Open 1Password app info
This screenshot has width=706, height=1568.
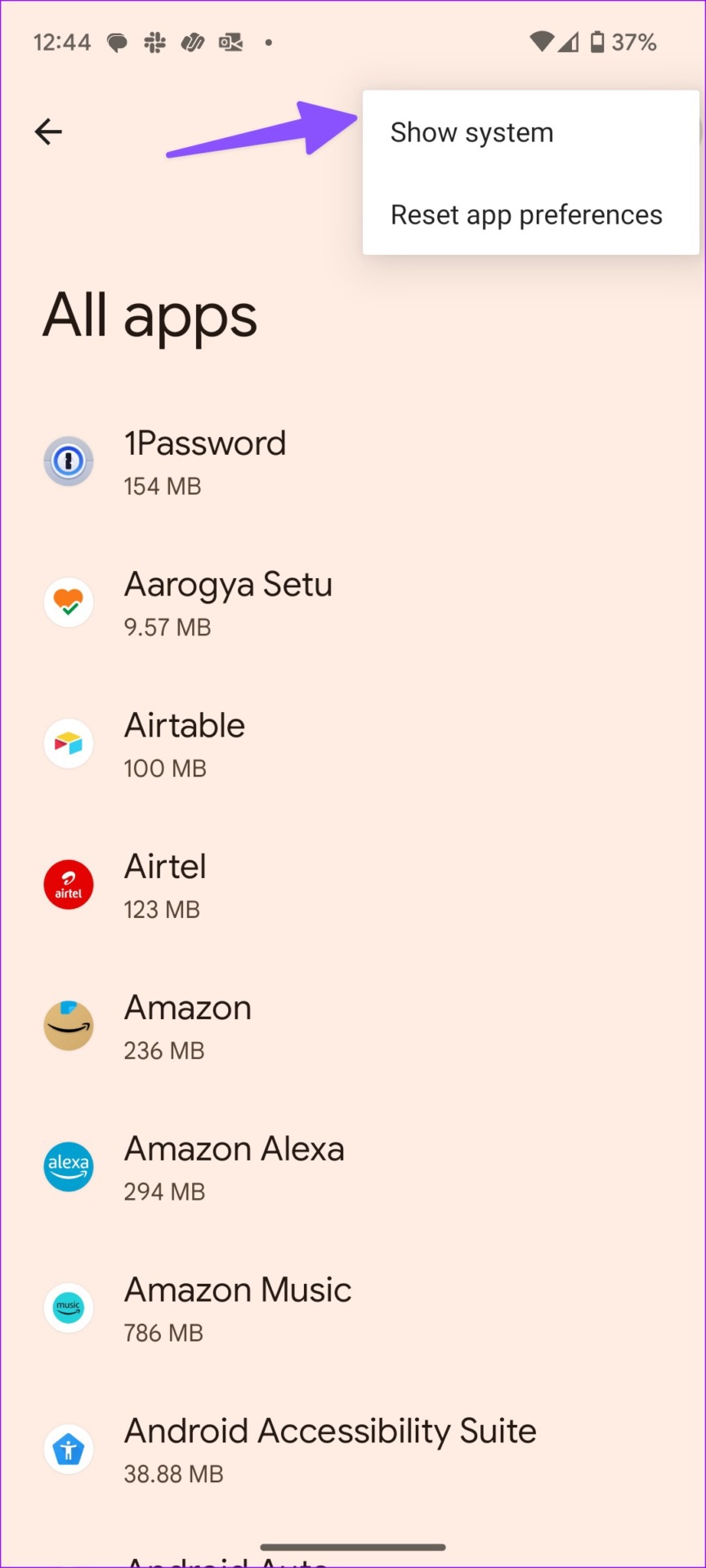pos(353,461)
